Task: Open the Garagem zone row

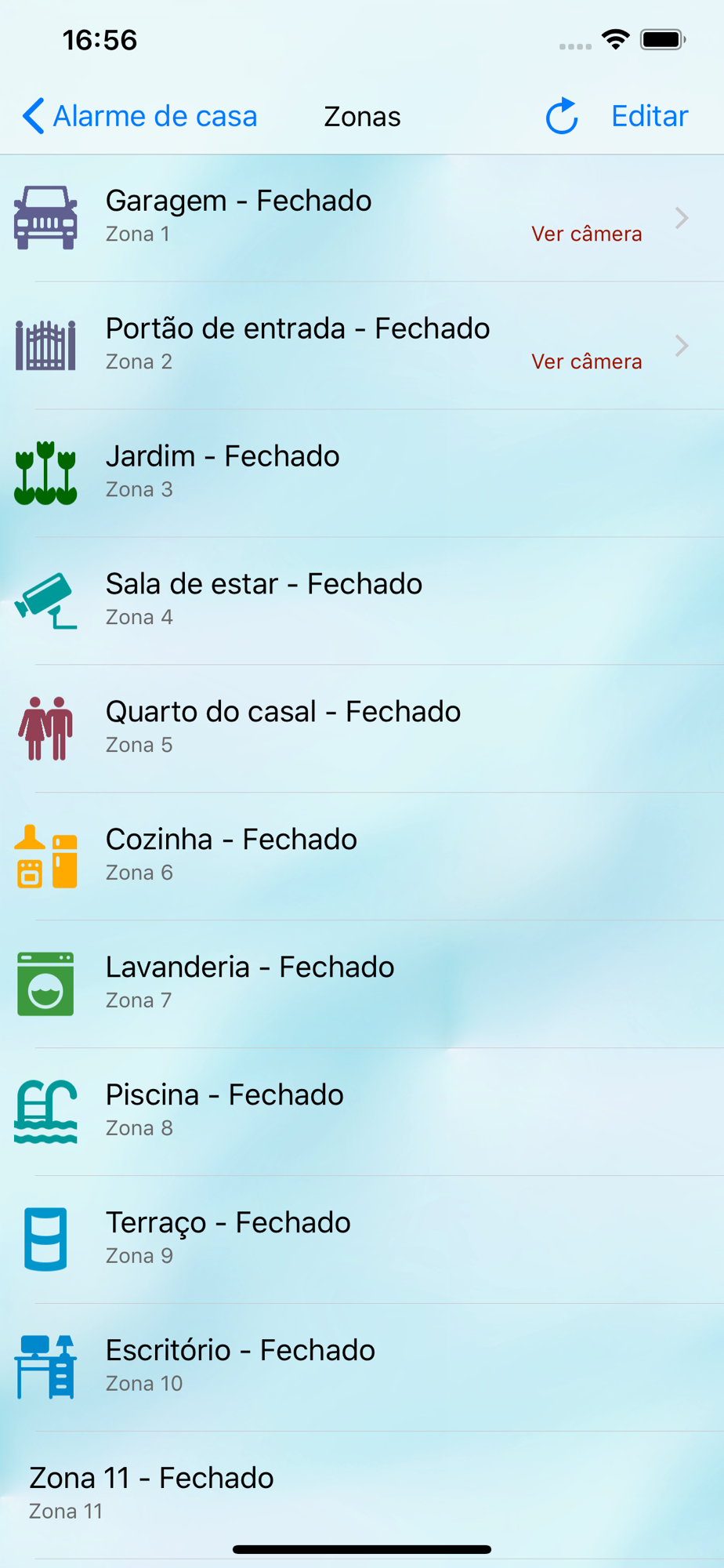Action: [x=362, y=218]
